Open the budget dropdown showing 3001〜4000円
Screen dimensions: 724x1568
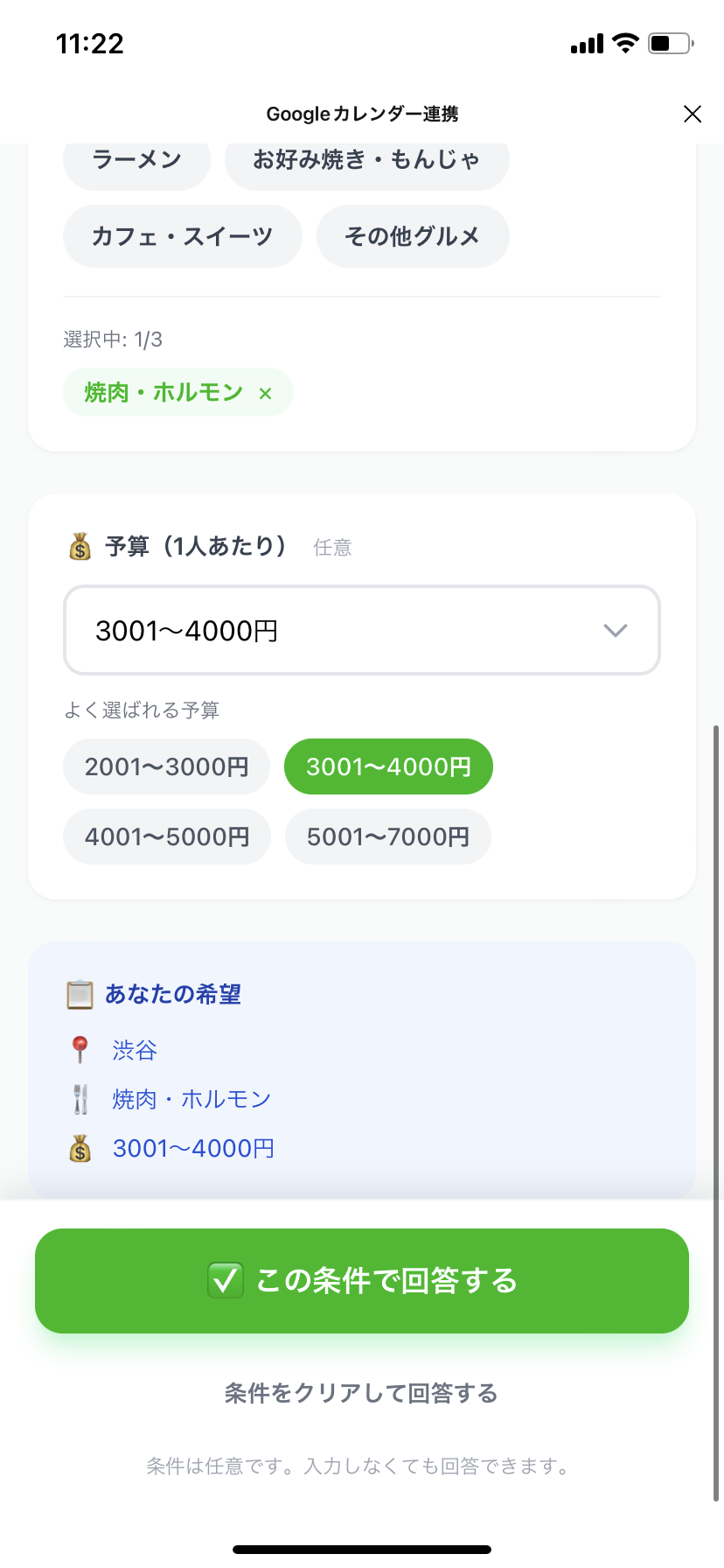click(x=361, y=630)
